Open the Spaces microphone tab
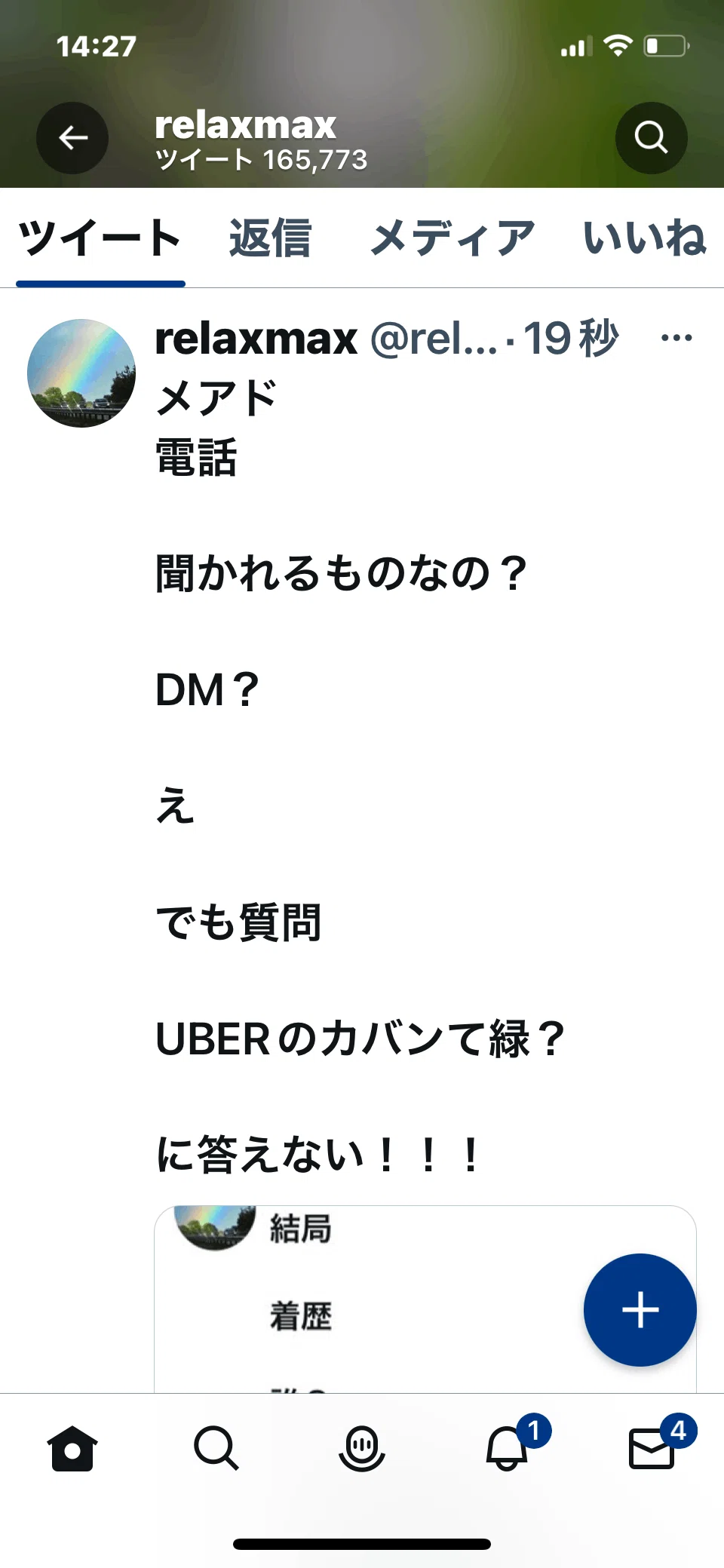Screen dimensions: 724x1568 [362, 1448]
